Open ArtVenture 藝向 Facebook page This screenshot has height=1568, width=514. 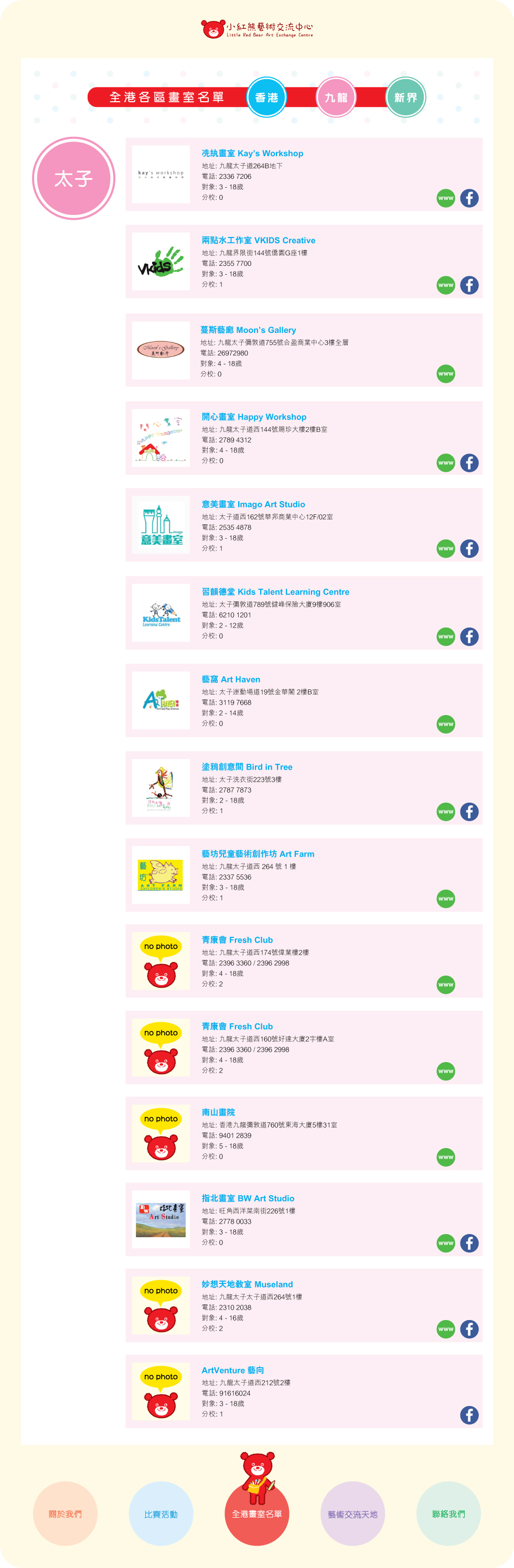click(x=469, y=1414)
